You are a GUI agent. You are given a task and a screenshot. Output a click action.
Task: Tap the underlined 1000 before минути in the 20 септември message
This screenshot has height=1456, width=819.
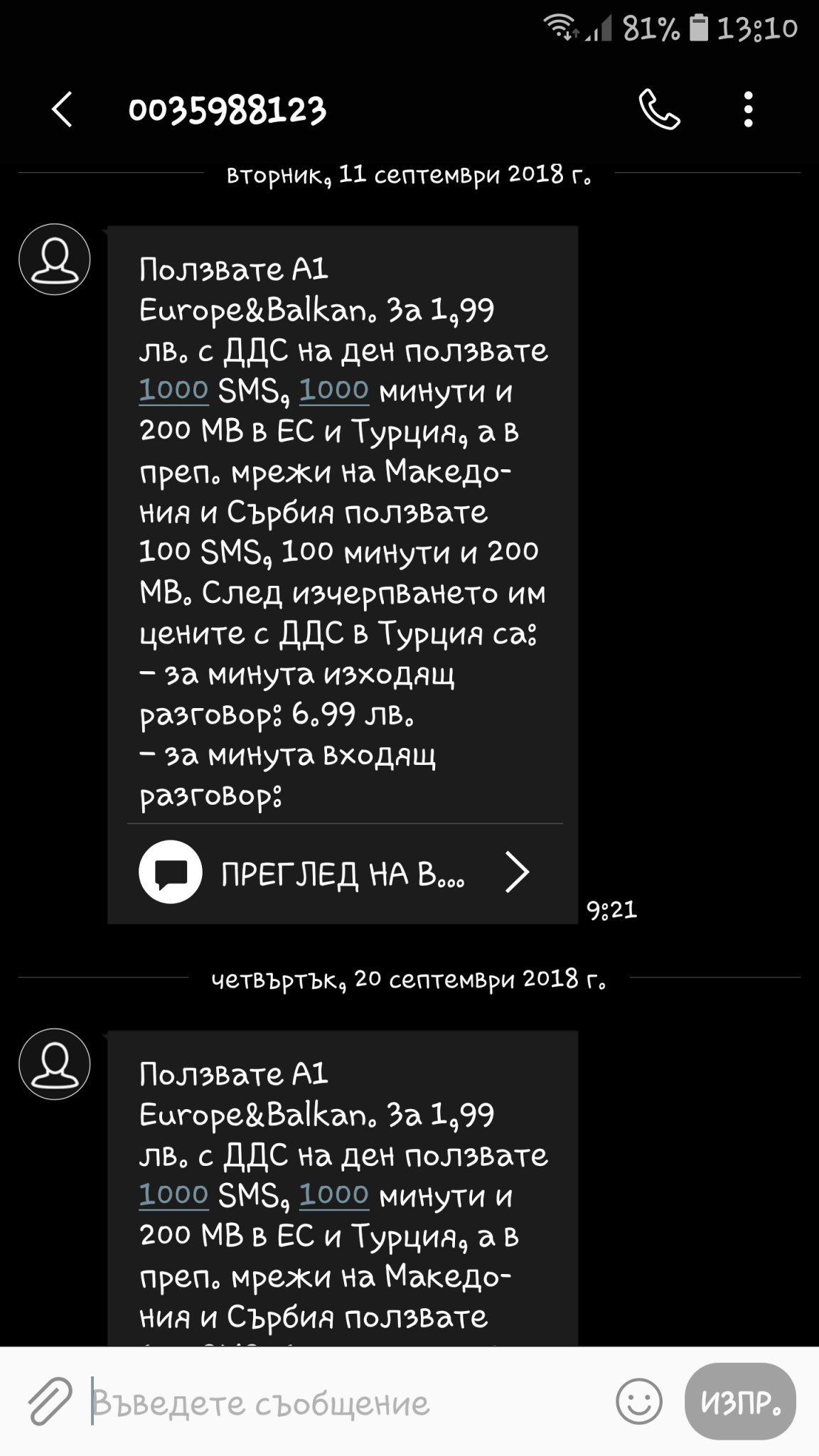(x=334, y=1195)
